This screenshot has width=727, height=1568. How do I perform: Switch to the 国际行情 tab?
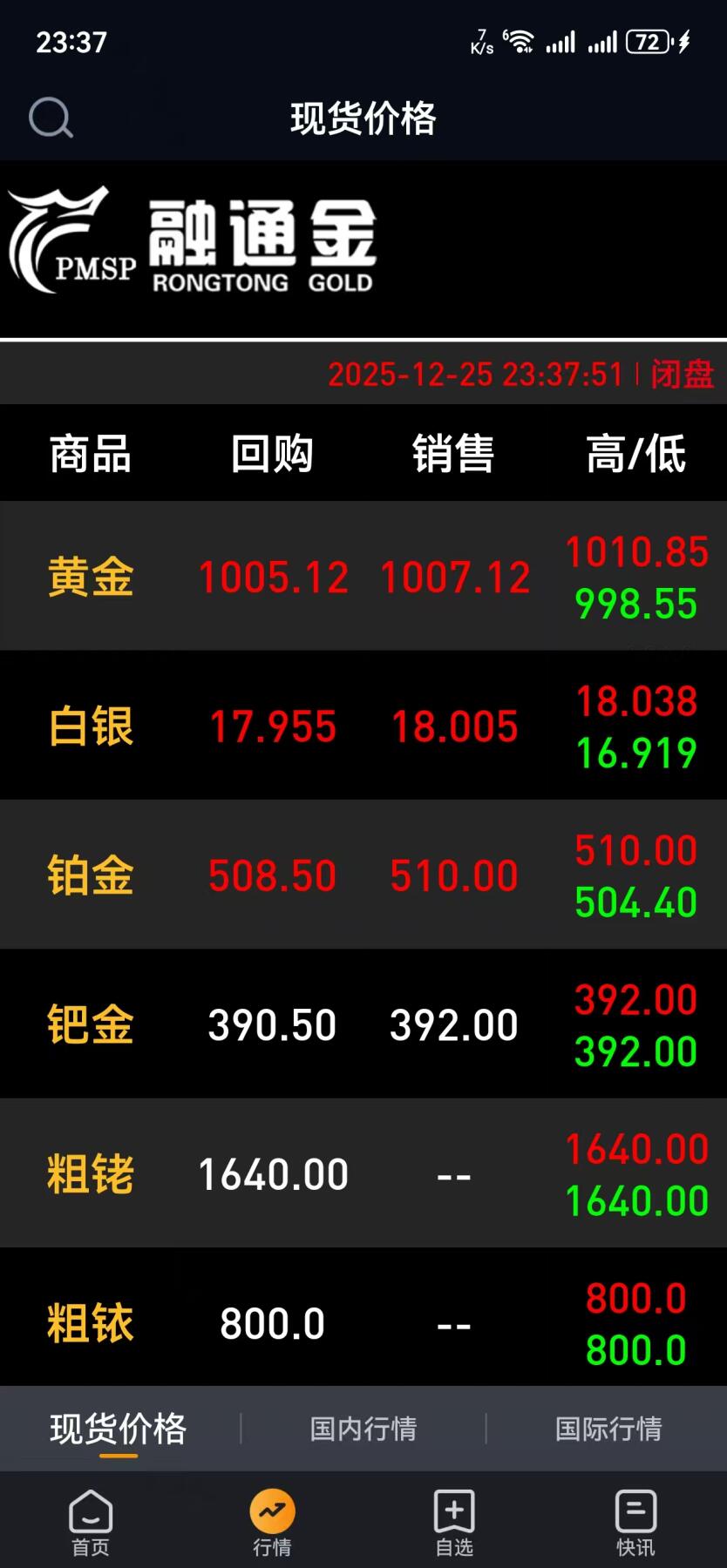click(x=608, y=1427)
